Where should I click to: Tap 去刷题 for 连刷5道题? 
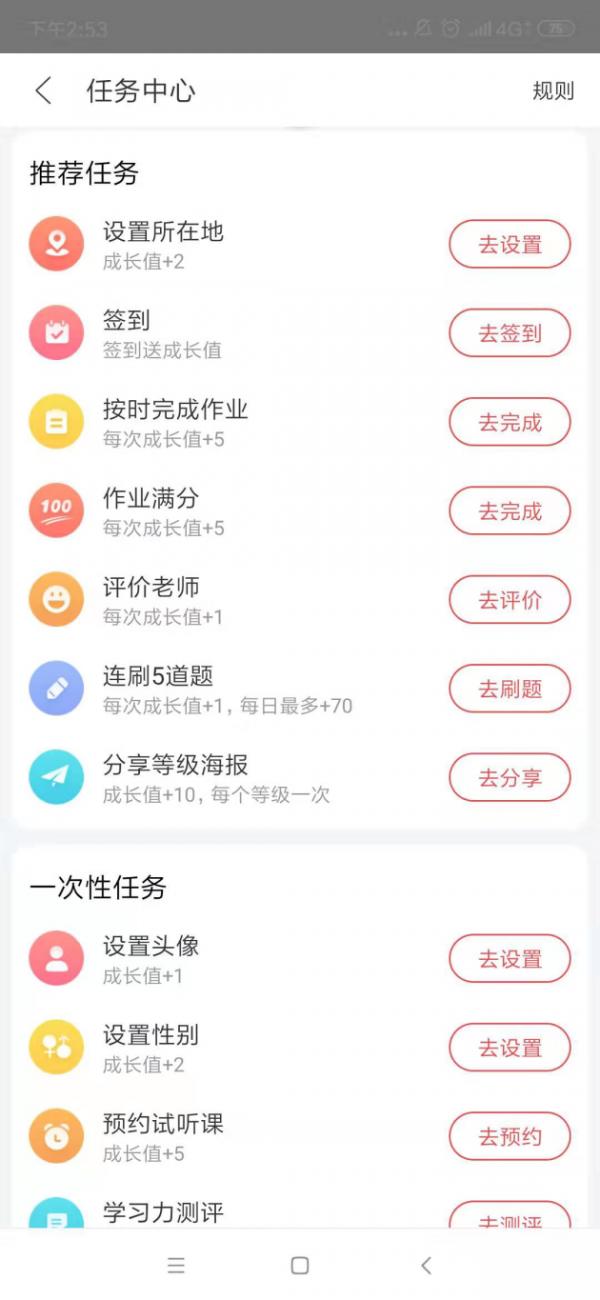(x=510, y=689)
